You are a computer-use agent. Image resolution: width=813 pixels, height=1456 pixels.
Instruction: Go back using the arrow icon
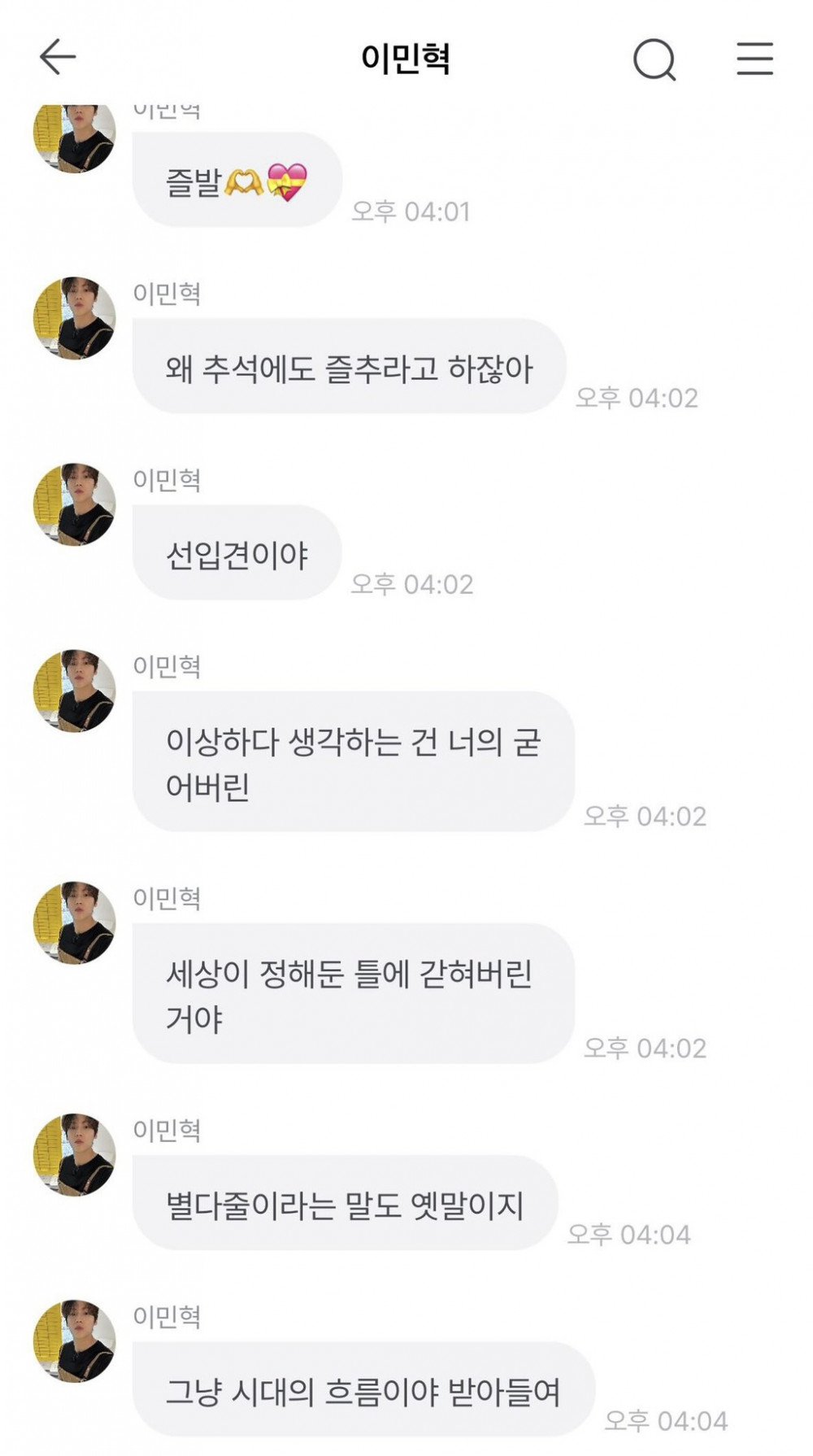(57, 58)
